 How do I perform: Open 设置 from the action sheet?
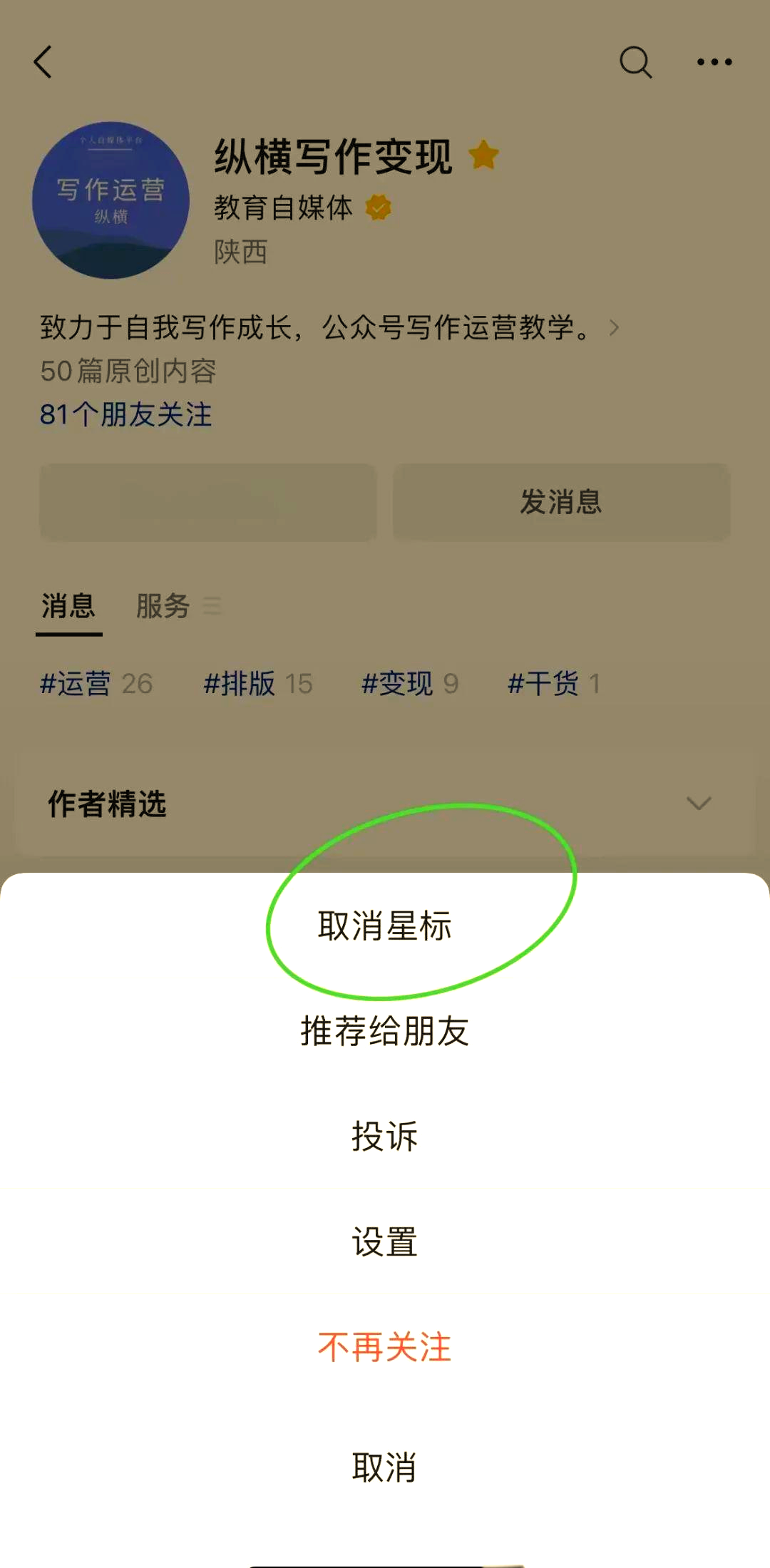pyautogui.click(x=385, y=1241)
